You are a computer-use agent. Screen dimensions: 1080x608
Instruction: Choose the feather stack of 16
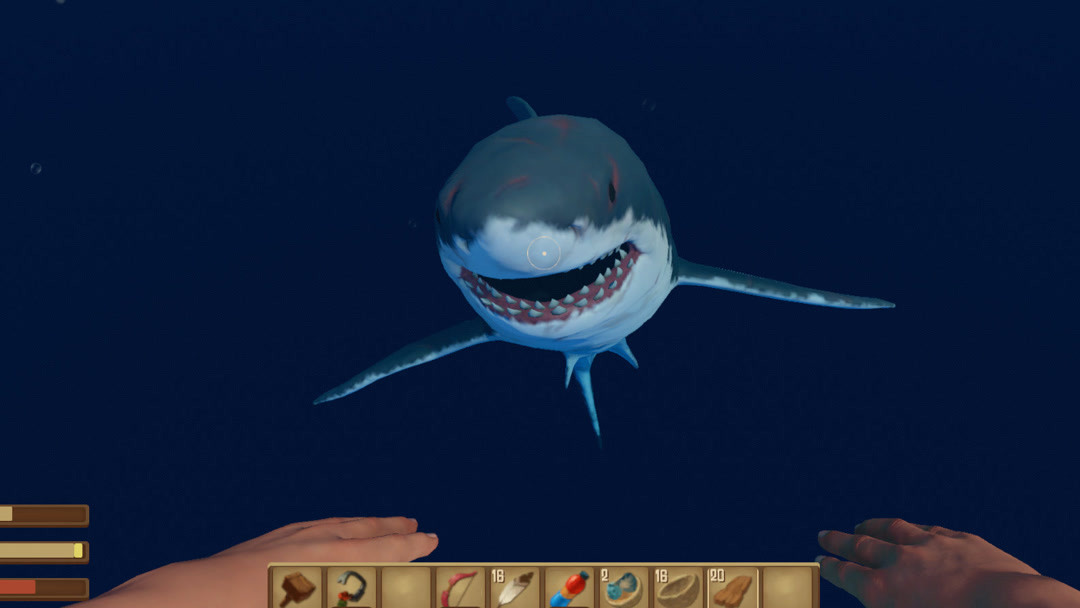tap(515, 588)
